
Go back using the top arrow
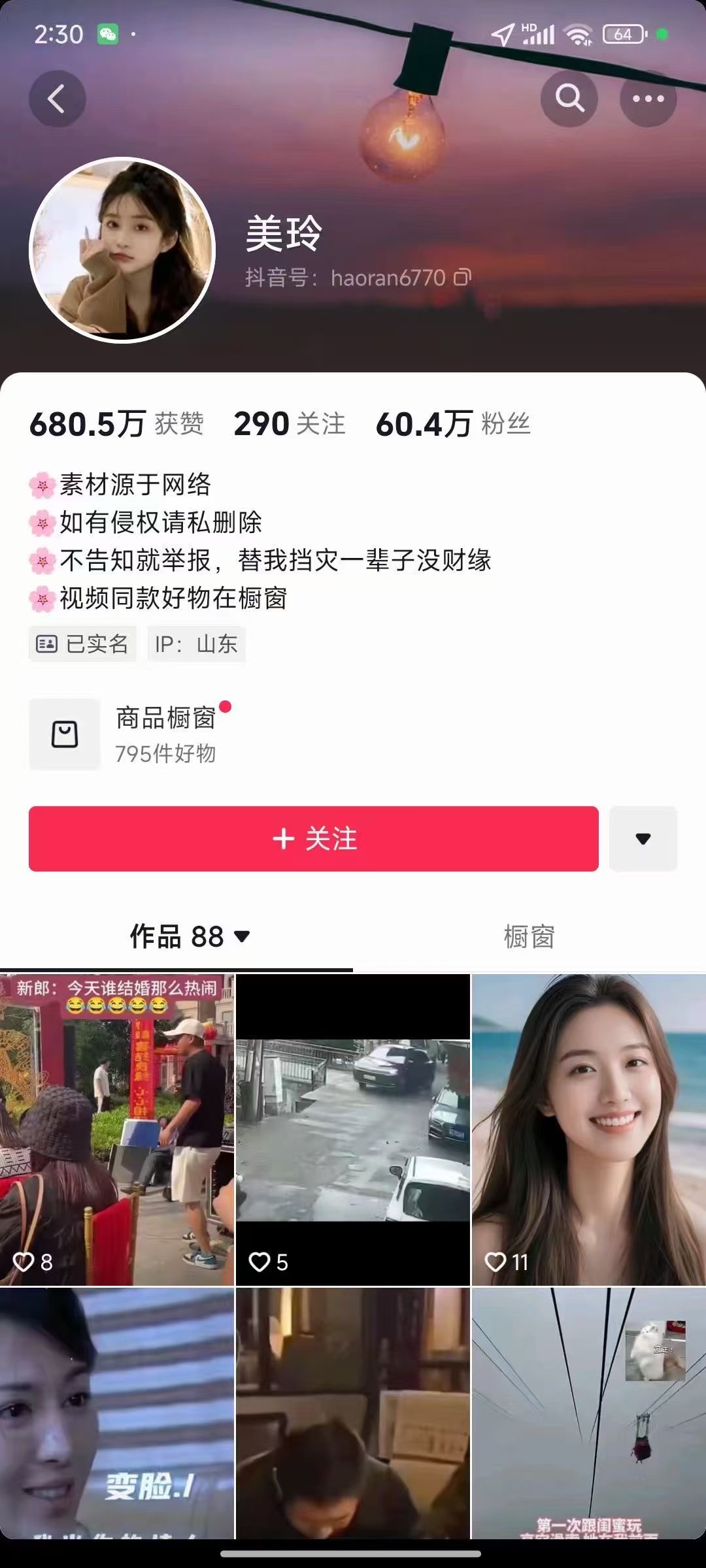(x=57, y=99)
